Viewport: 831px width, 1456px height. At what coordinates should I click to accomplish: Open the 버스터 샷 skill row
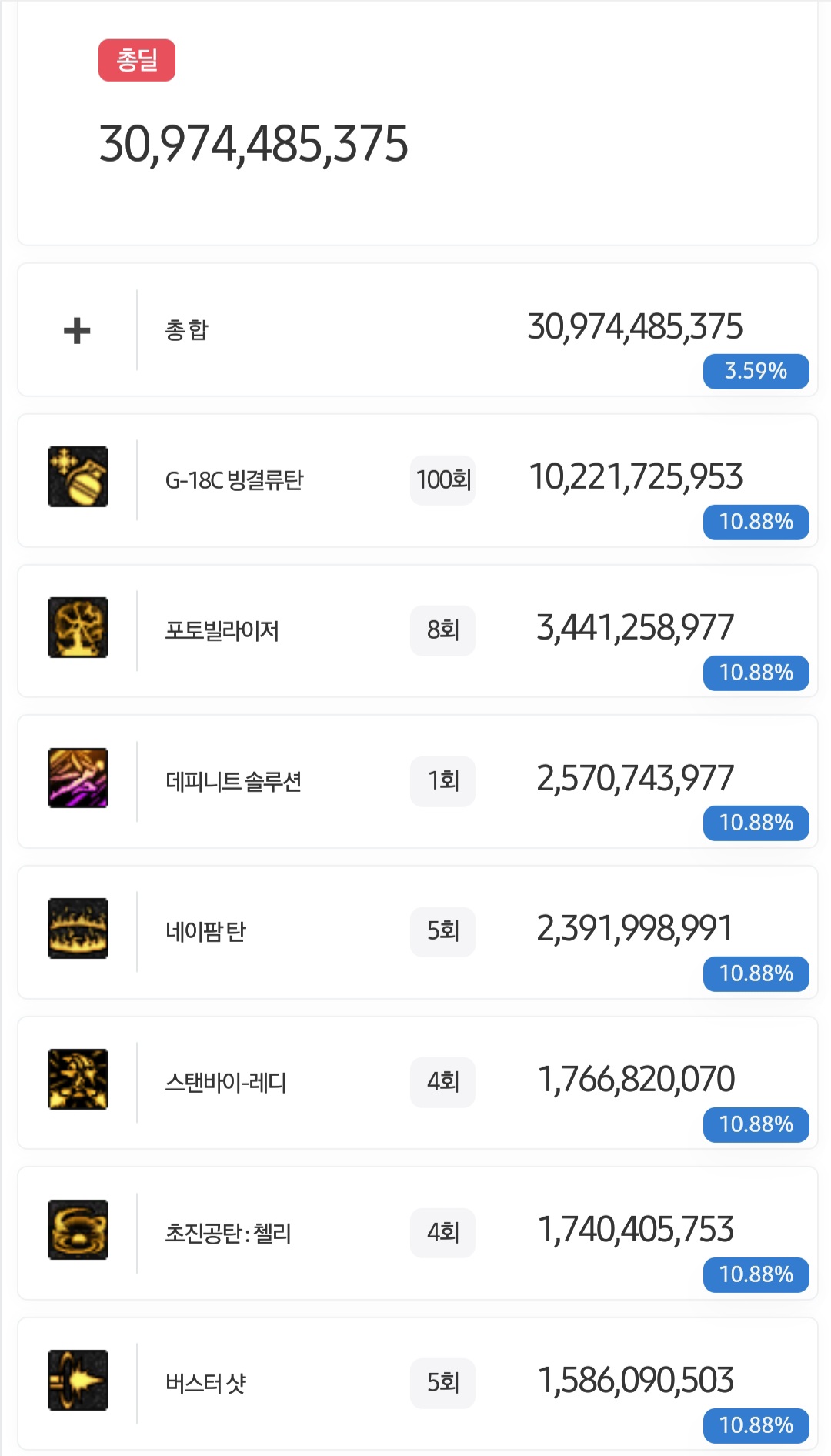(x=417, y=1384)
